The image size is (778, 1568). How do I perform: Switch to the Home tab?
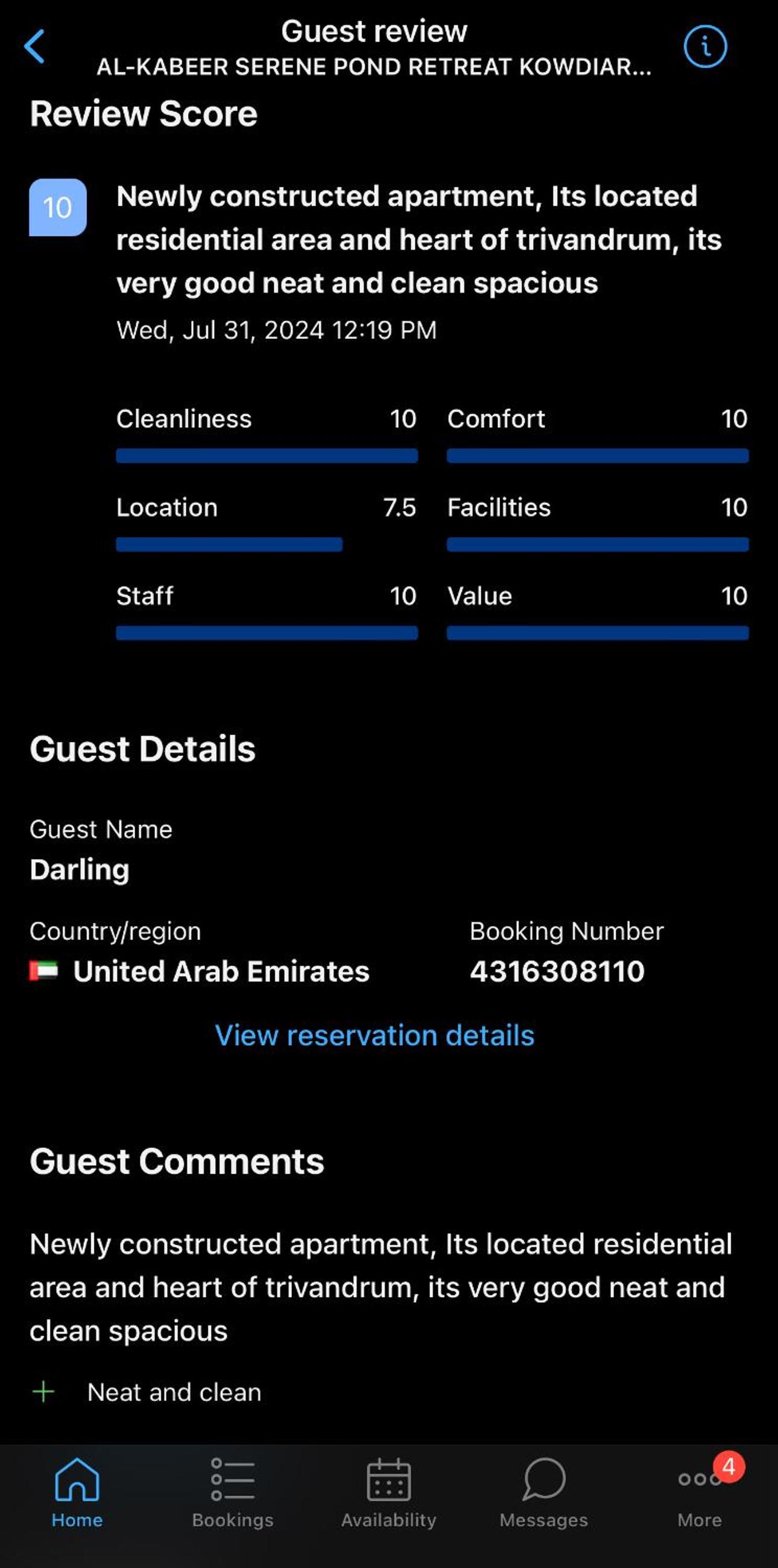pyautogui.click(x=77, y=1493)
